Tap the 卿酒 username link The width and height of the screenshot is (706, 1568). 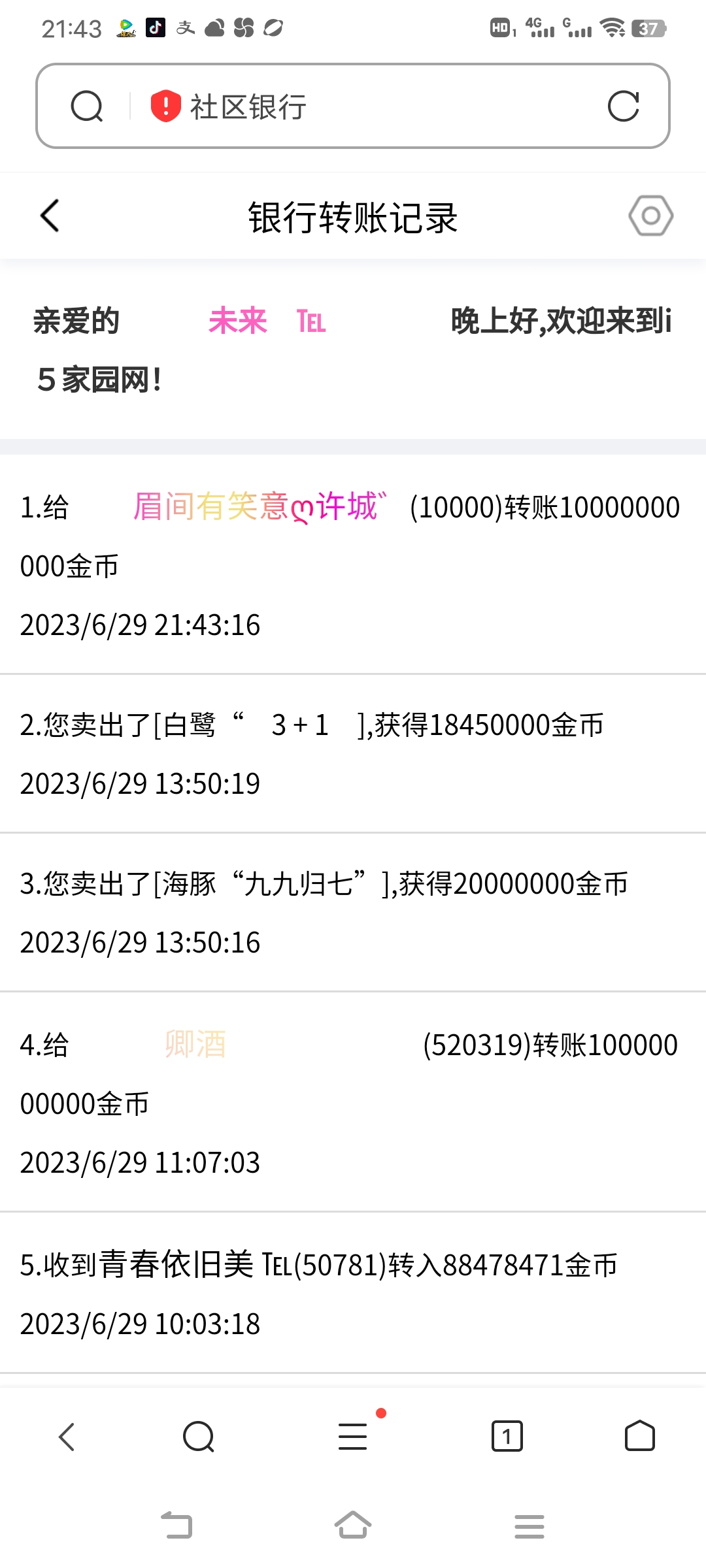(x=195, y=1044)
